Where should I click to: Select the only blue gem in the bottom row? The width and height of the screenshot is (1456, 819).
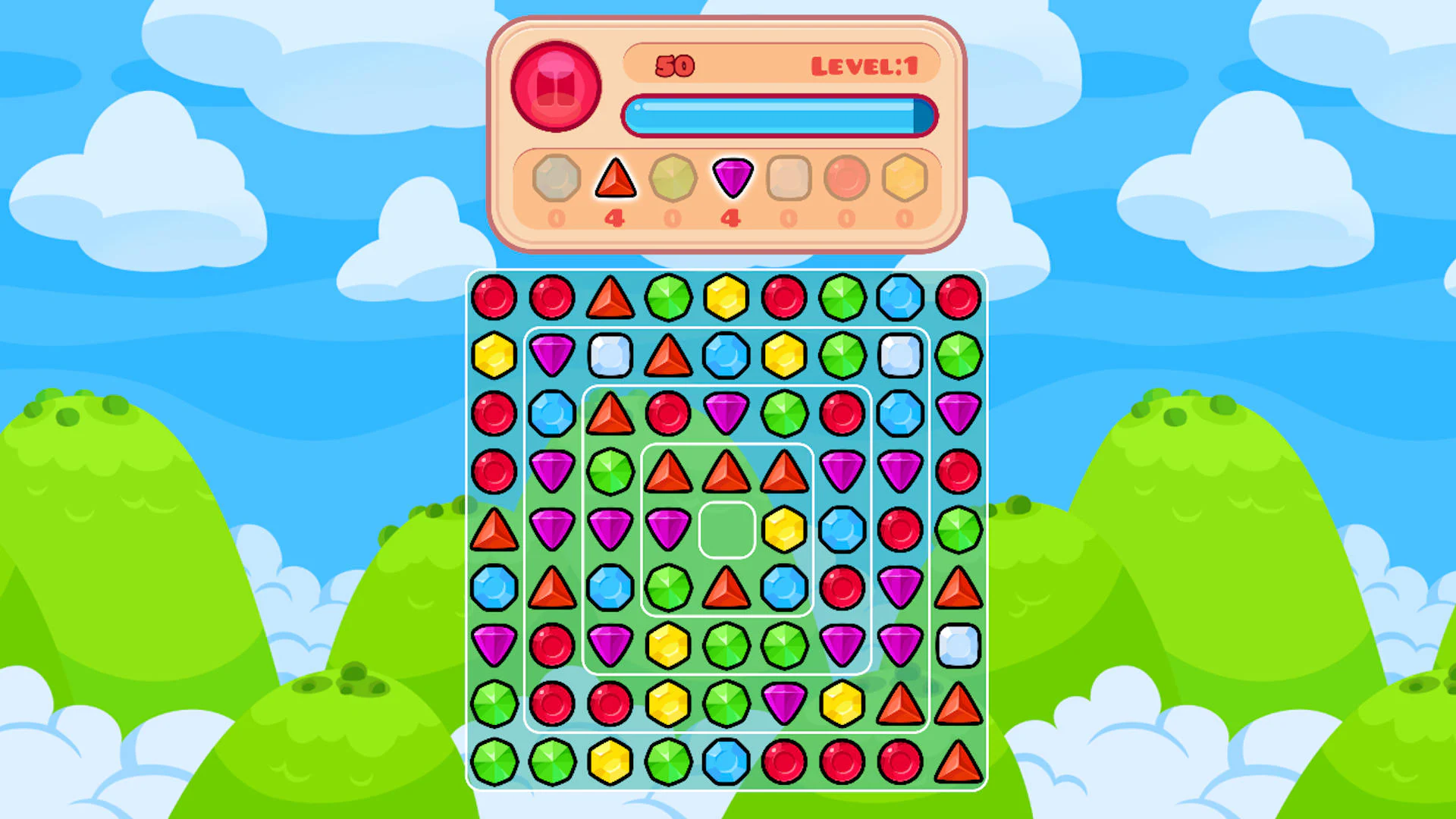[726, 761]
